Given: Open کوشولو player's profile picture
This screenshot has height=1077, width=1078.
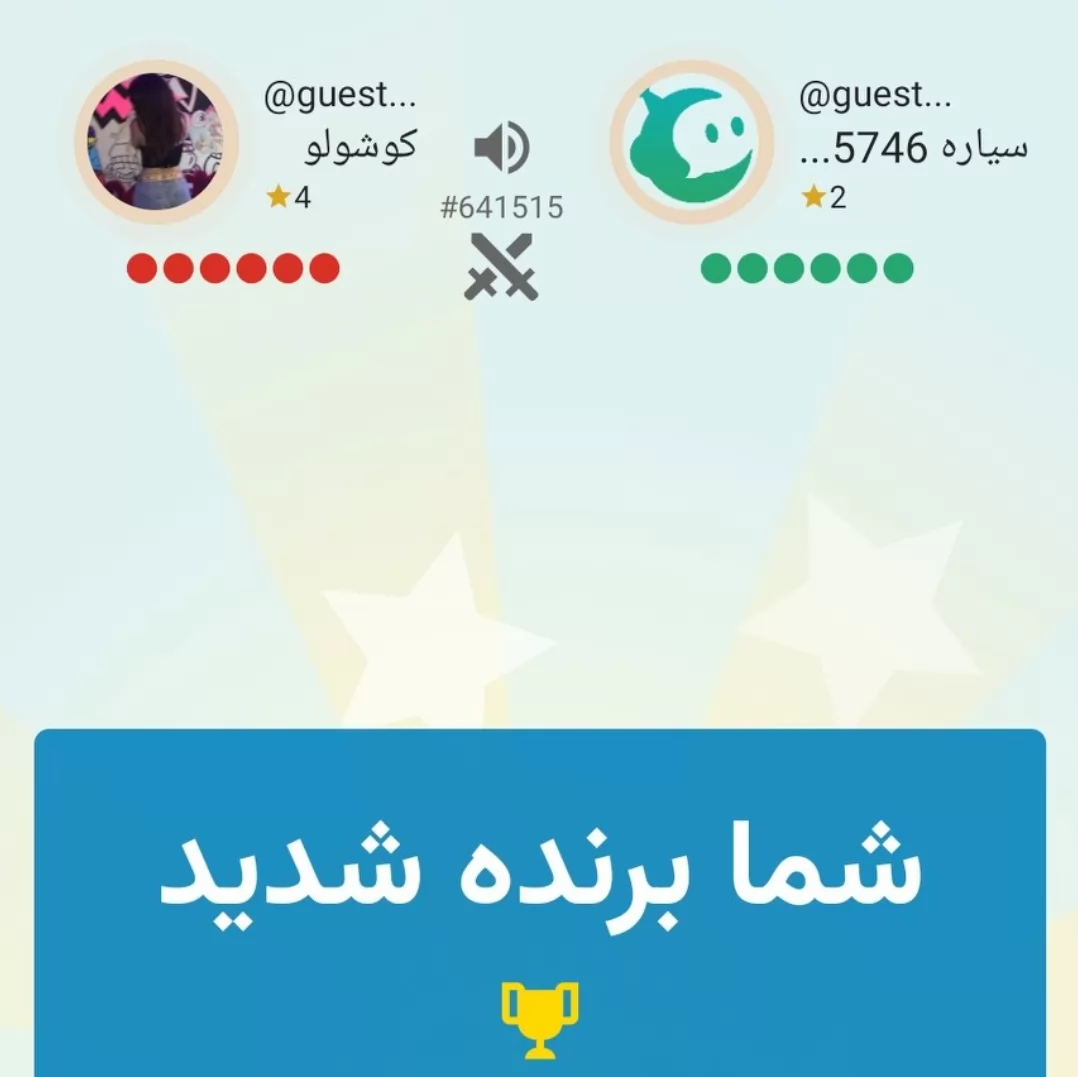Looking at the screenshot, I should [157, 142].
